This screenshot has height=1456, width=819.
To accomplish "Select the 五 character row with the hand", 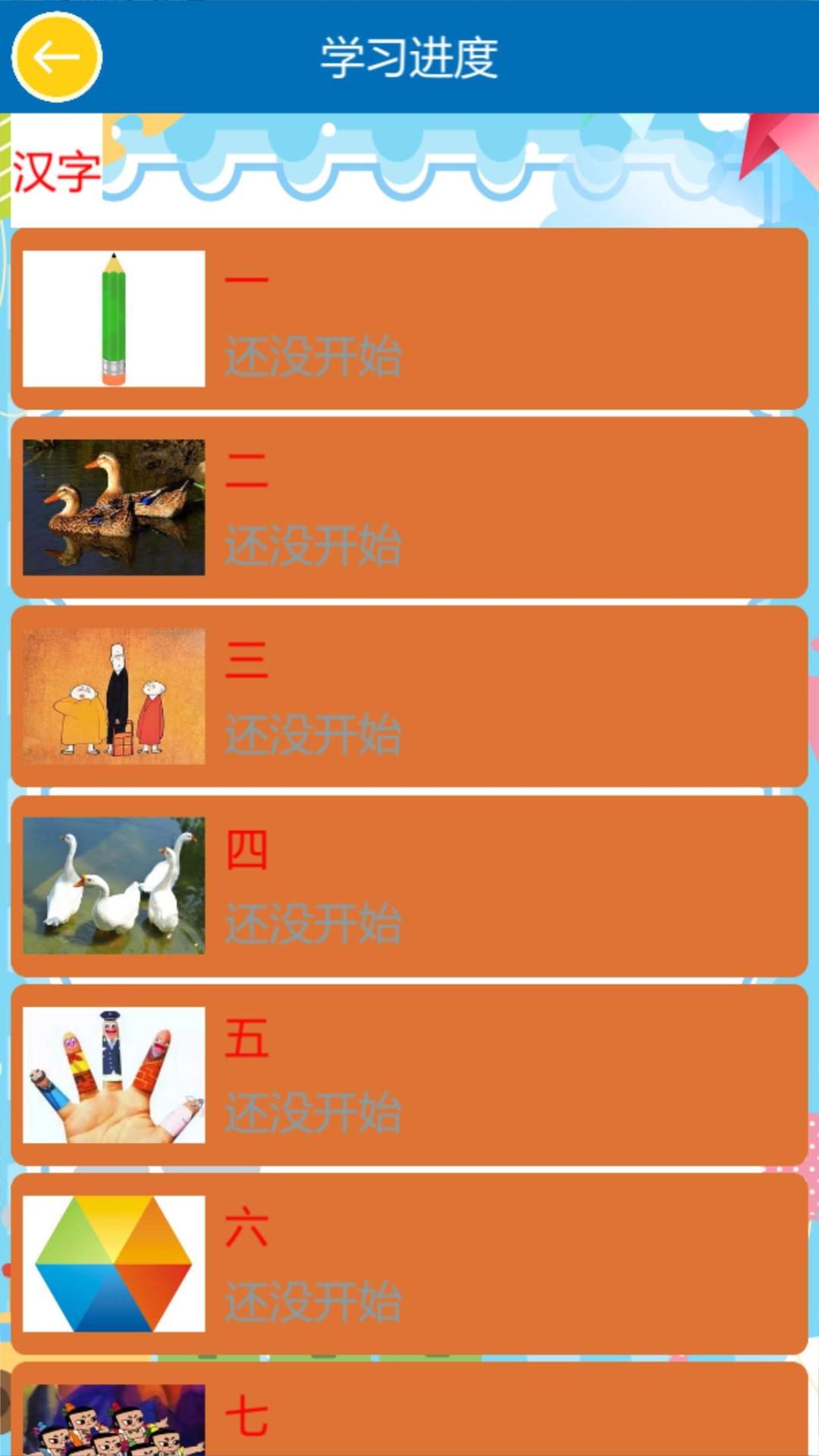I will coord(409,1075).
